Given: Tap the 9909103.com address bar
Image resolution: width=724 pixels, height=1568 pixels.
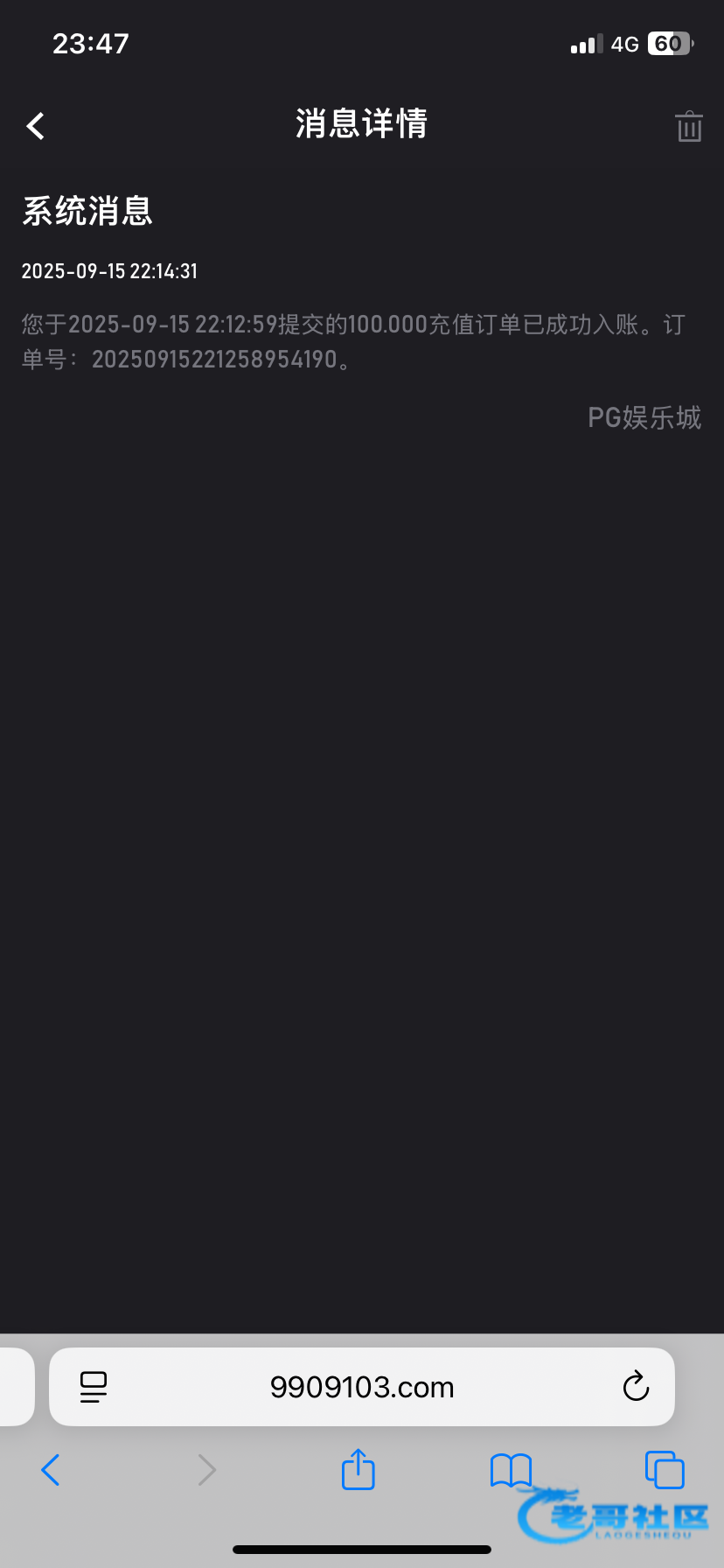Looking at the screenshot, I should click(x=362, y=1387).
